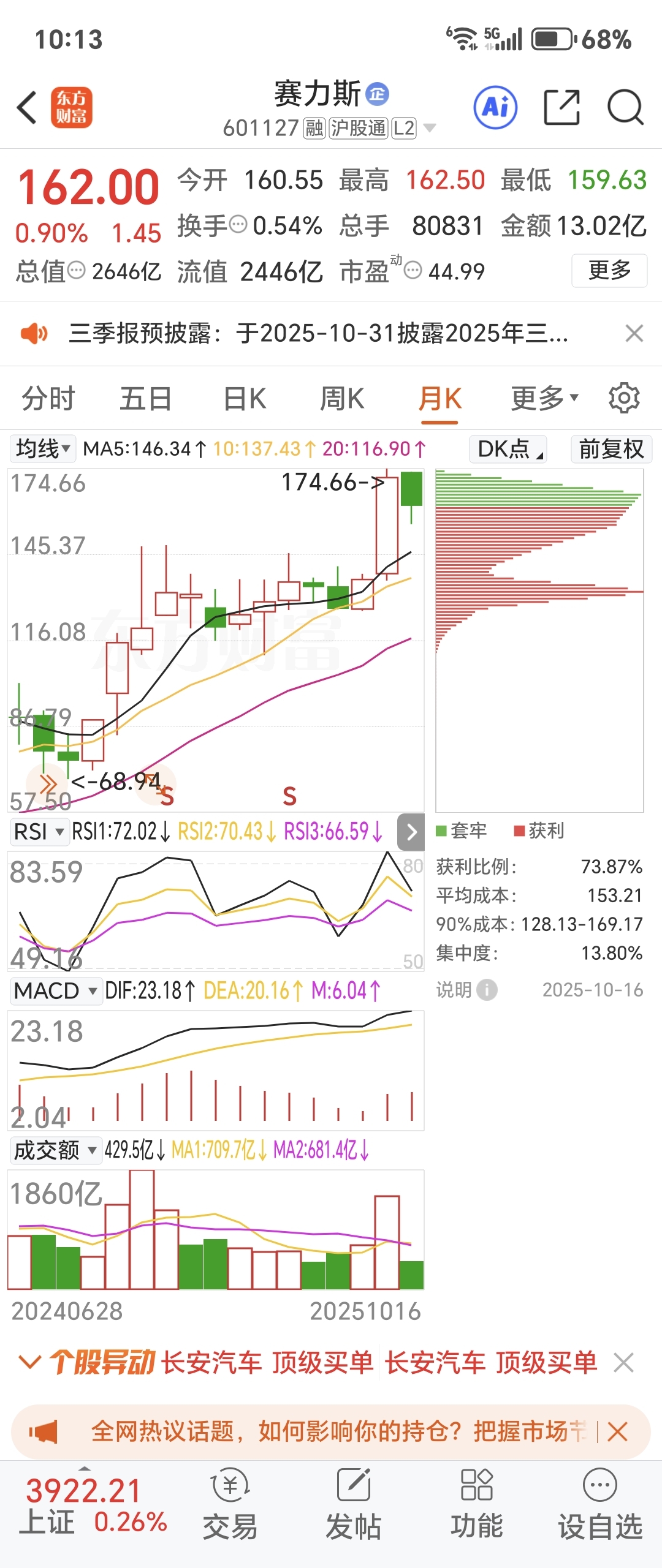Open the RSI indicator dropdown
Screen dimensions: 662x1568
coord(39,832)
